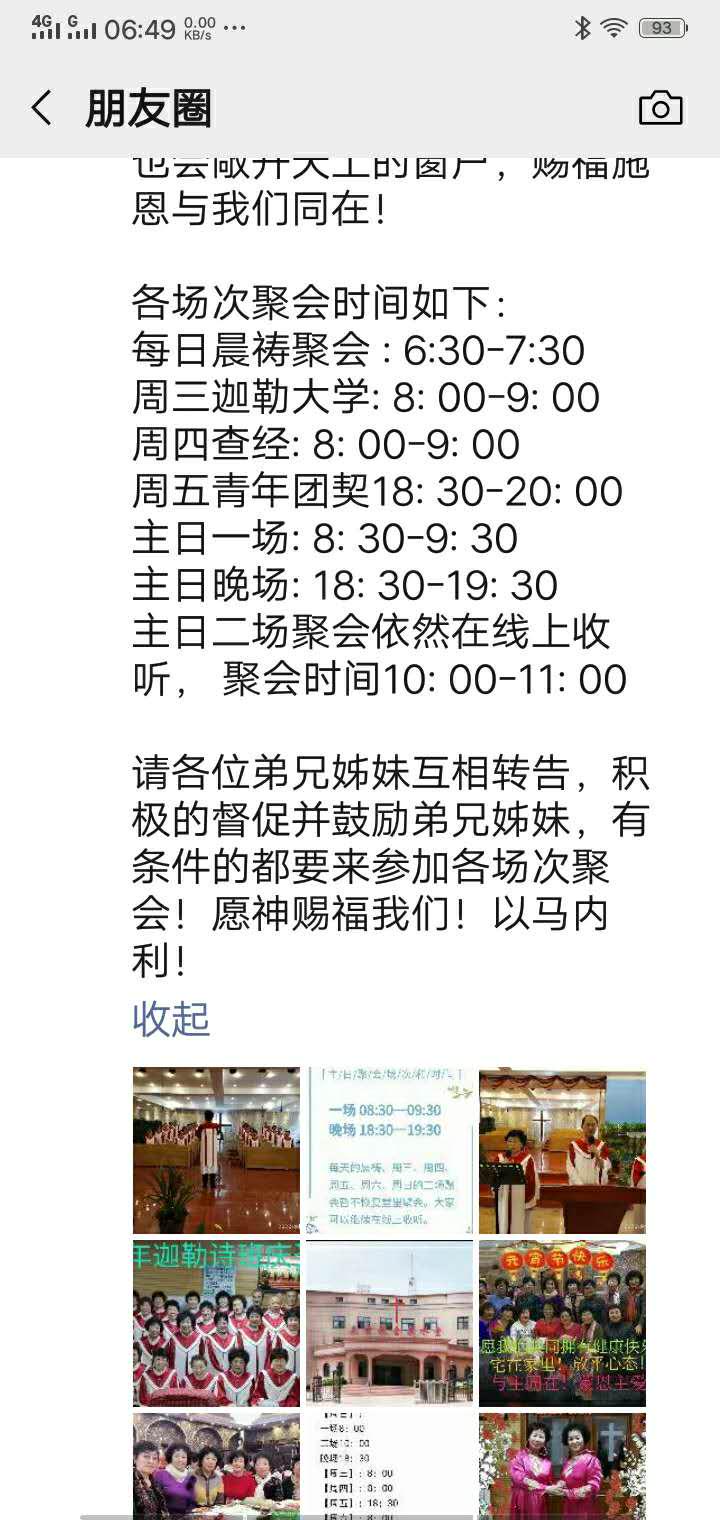Open the camera to post a moment

click(660, 108)
